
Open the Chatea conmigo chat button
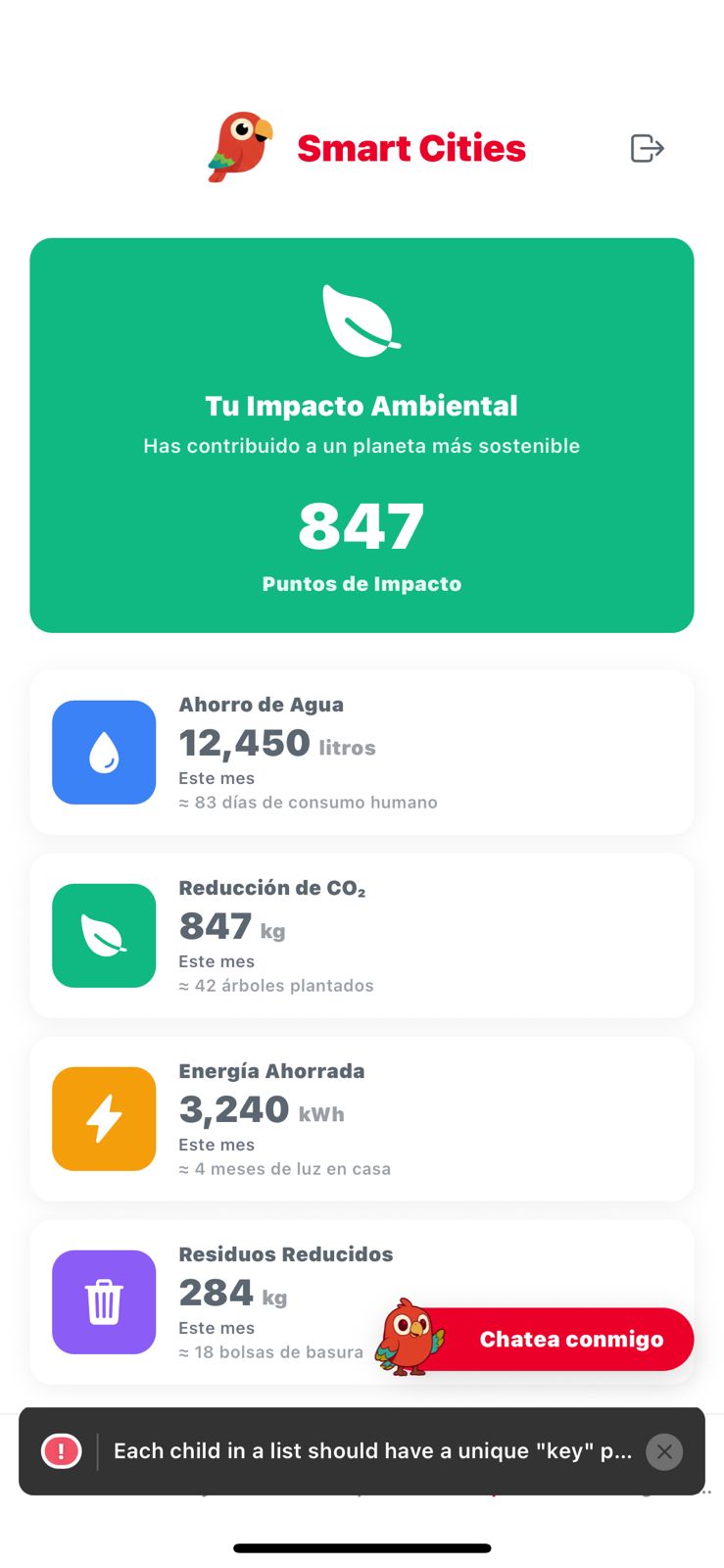[570, 1339]
